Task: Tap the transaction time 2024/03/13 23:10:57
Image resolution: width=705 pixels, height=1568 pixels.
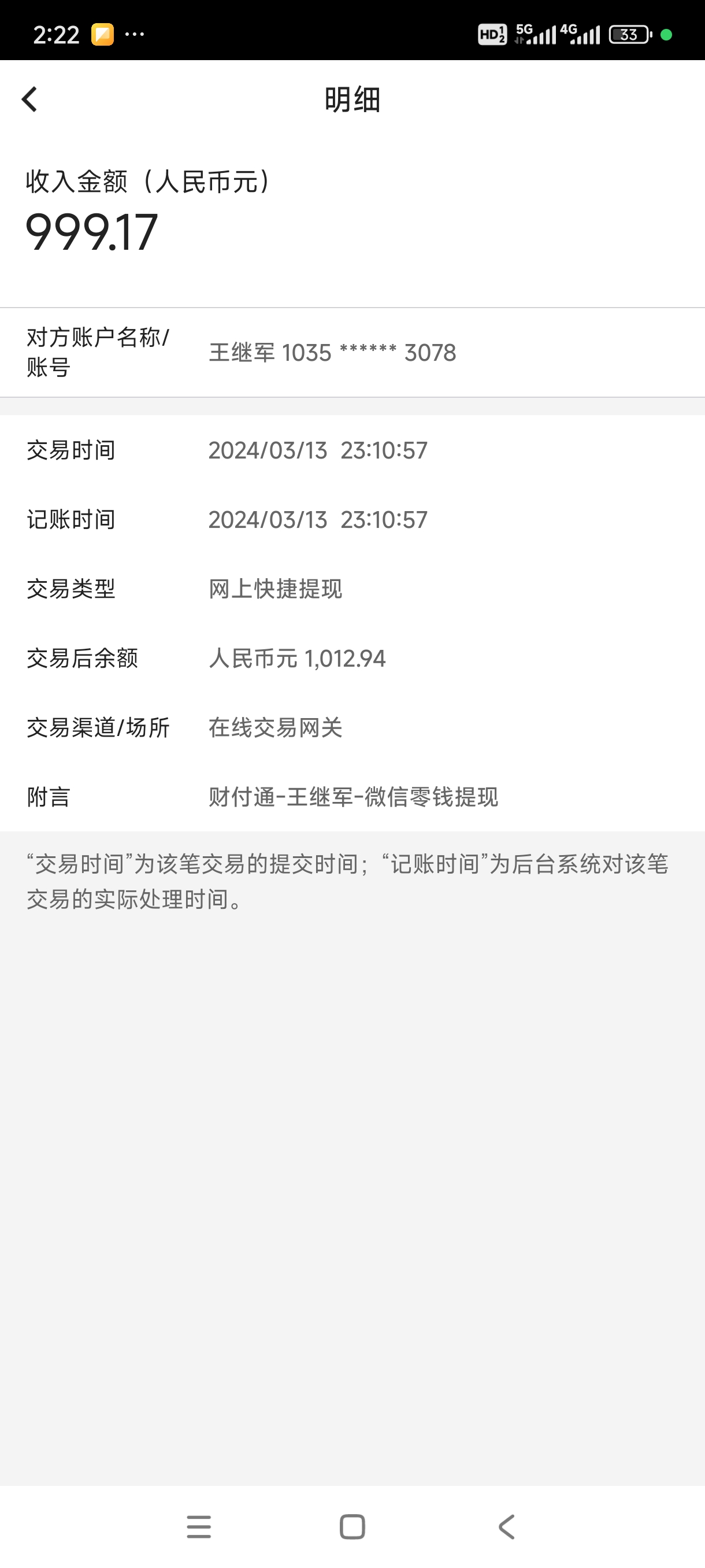Action: point(318,450)
